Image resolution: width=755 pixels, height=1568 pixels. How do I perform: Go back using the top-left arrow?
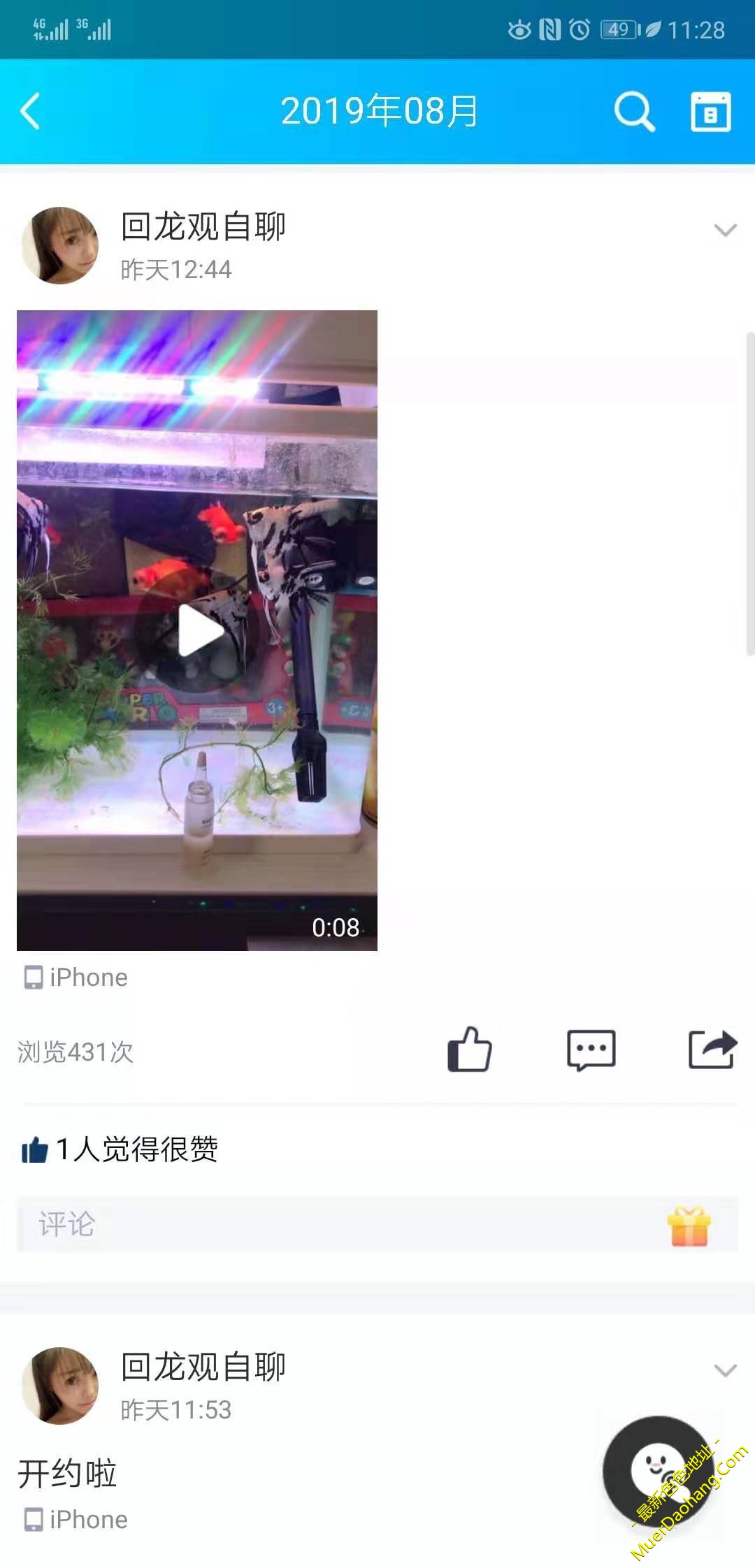coord(30,112)
